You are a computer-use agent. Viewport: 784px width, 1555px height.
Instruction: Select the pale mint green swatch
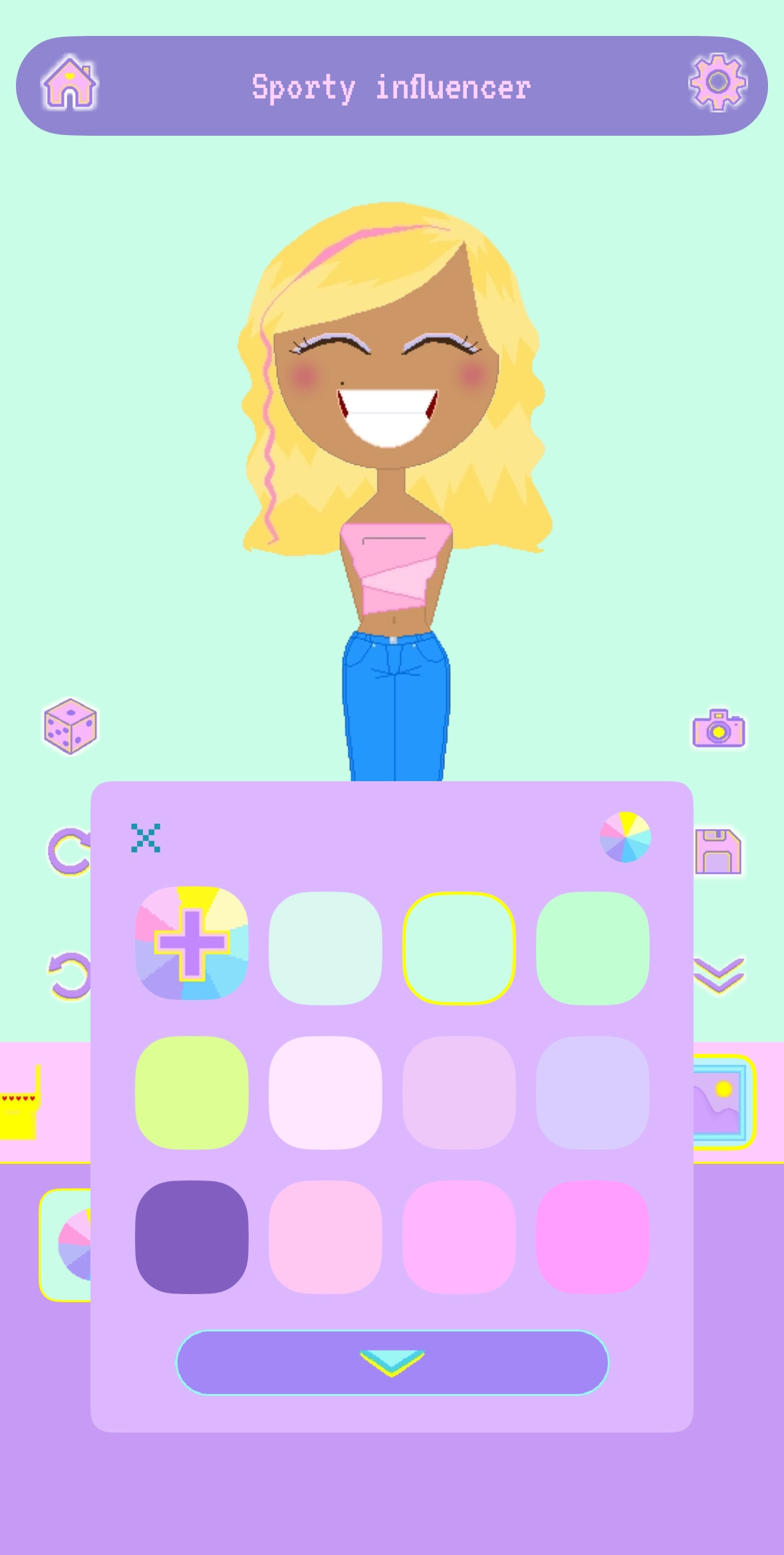click(592, 948)
